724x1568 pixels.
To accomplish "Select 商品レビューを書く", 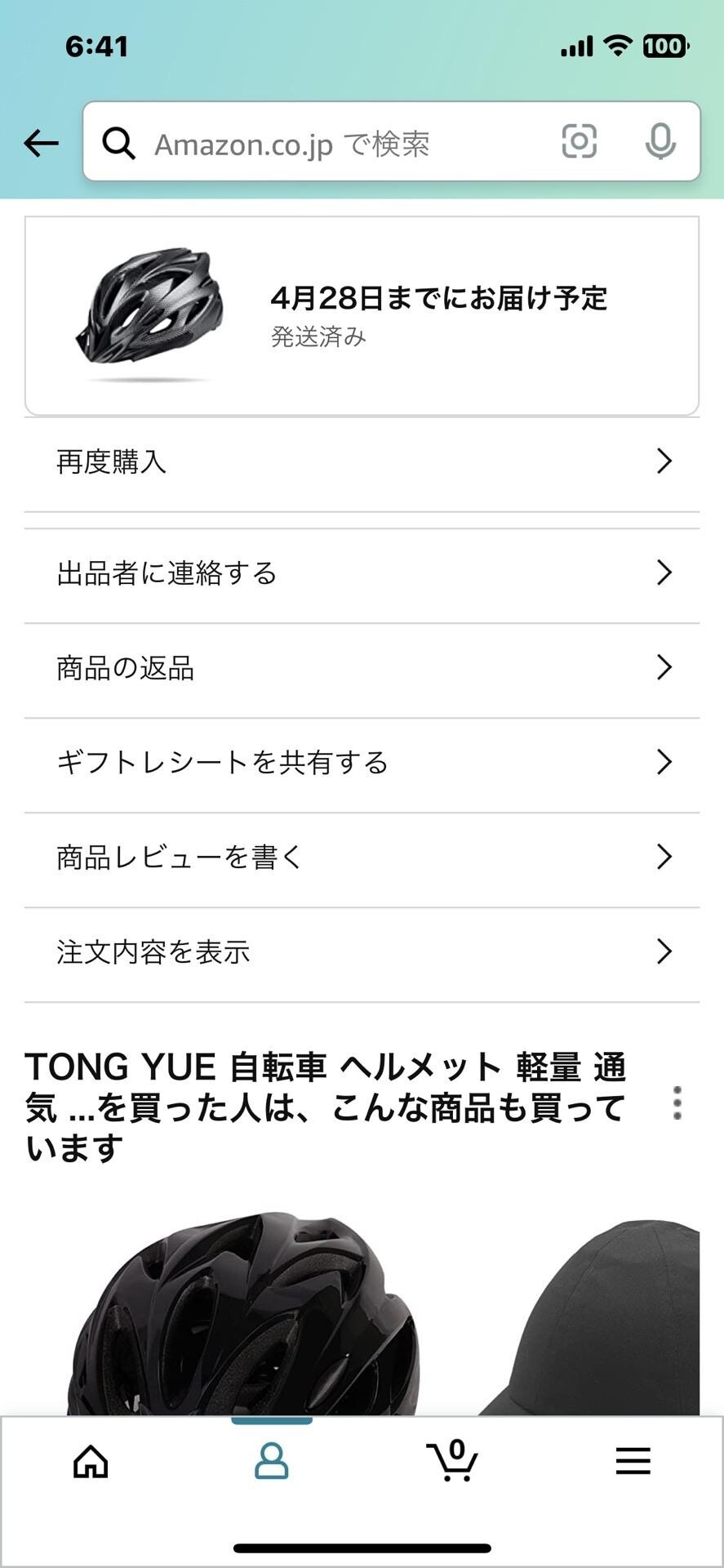I will (362, 859).
